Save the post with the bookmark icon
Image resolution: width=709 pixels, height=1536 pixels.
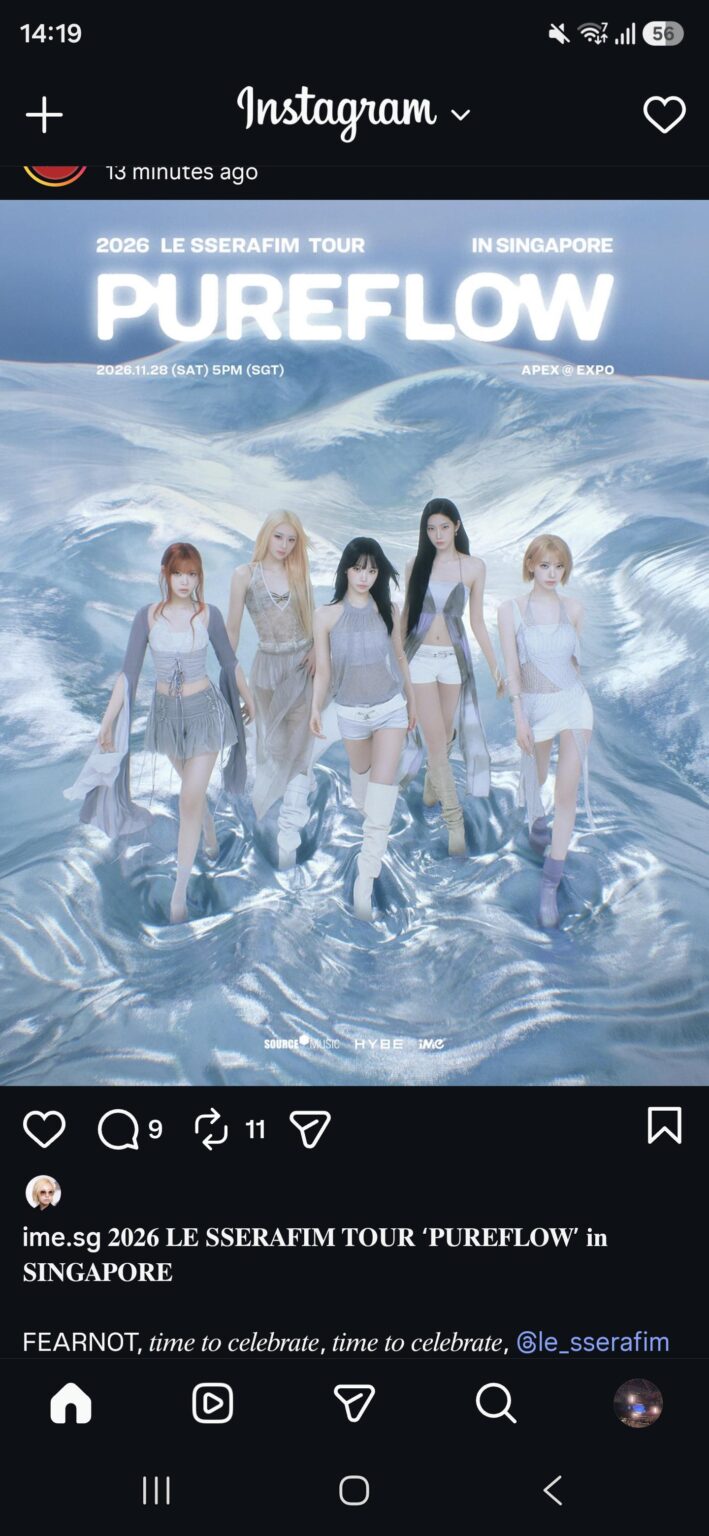coord(664,1126)
